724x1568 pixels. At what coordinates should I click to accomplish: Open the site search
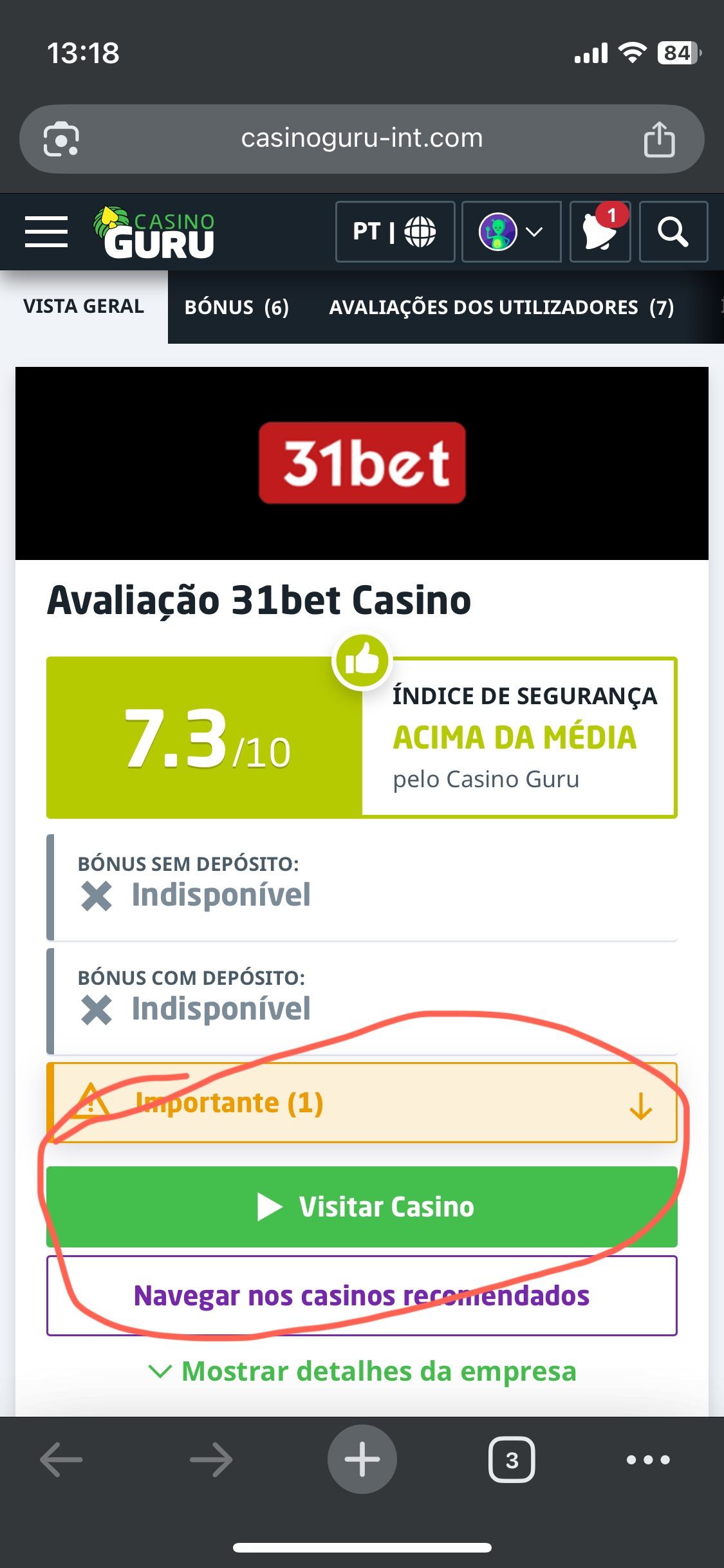pyautogui.click(x=673, y=232)
